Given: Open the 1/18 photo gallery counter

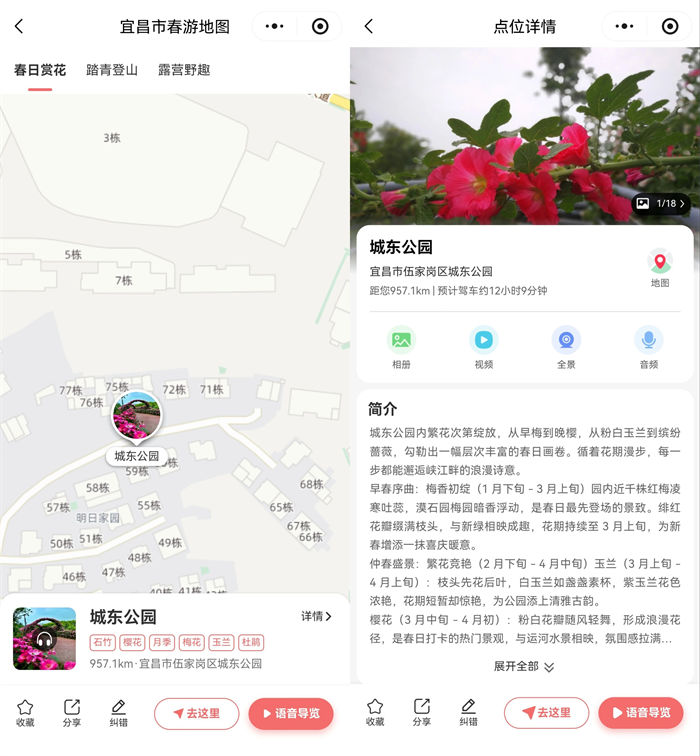Looking at the screenshot, I should (x=661, y=204).
